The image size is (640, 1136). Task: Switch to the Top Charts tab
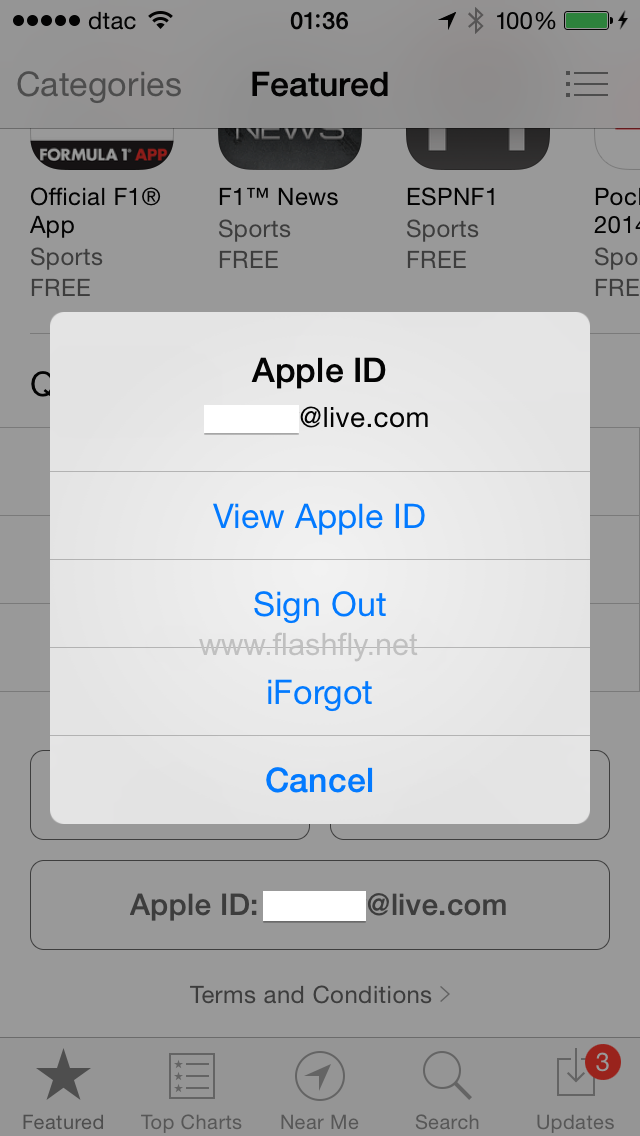191,1090
